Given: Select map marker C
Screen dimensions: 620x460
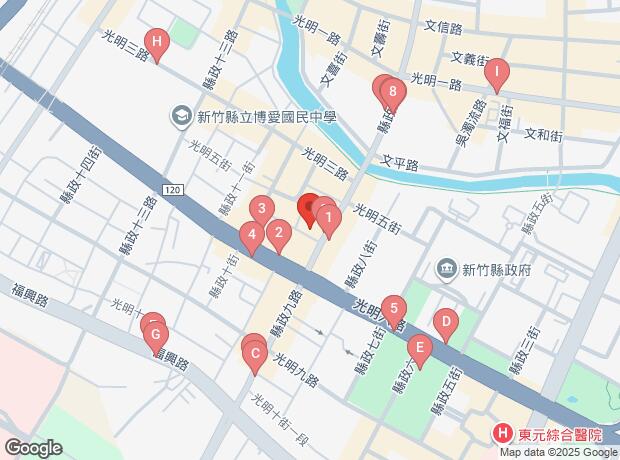Looking at the screenshot, I should (x=254, y=353).
